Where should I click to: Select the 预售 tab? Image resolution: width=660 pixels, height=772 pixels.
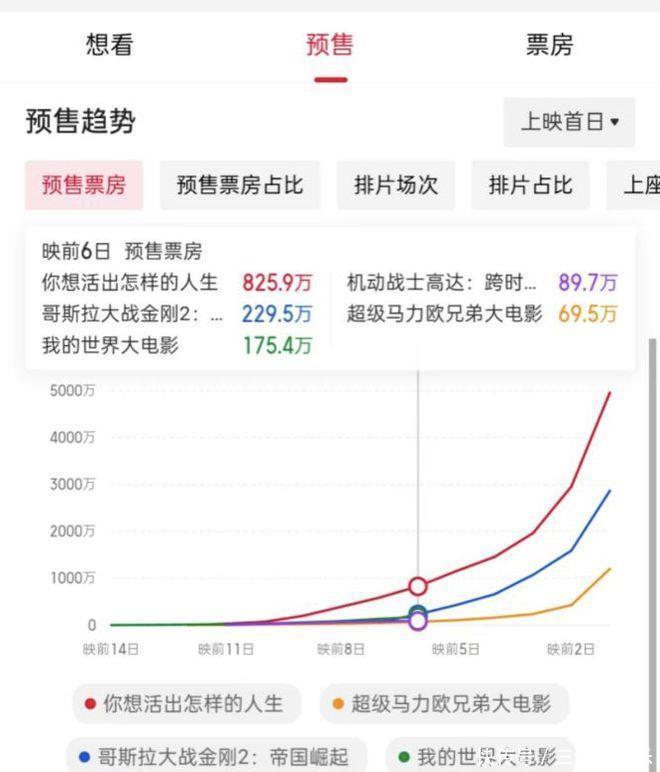[x=329, y=45]
